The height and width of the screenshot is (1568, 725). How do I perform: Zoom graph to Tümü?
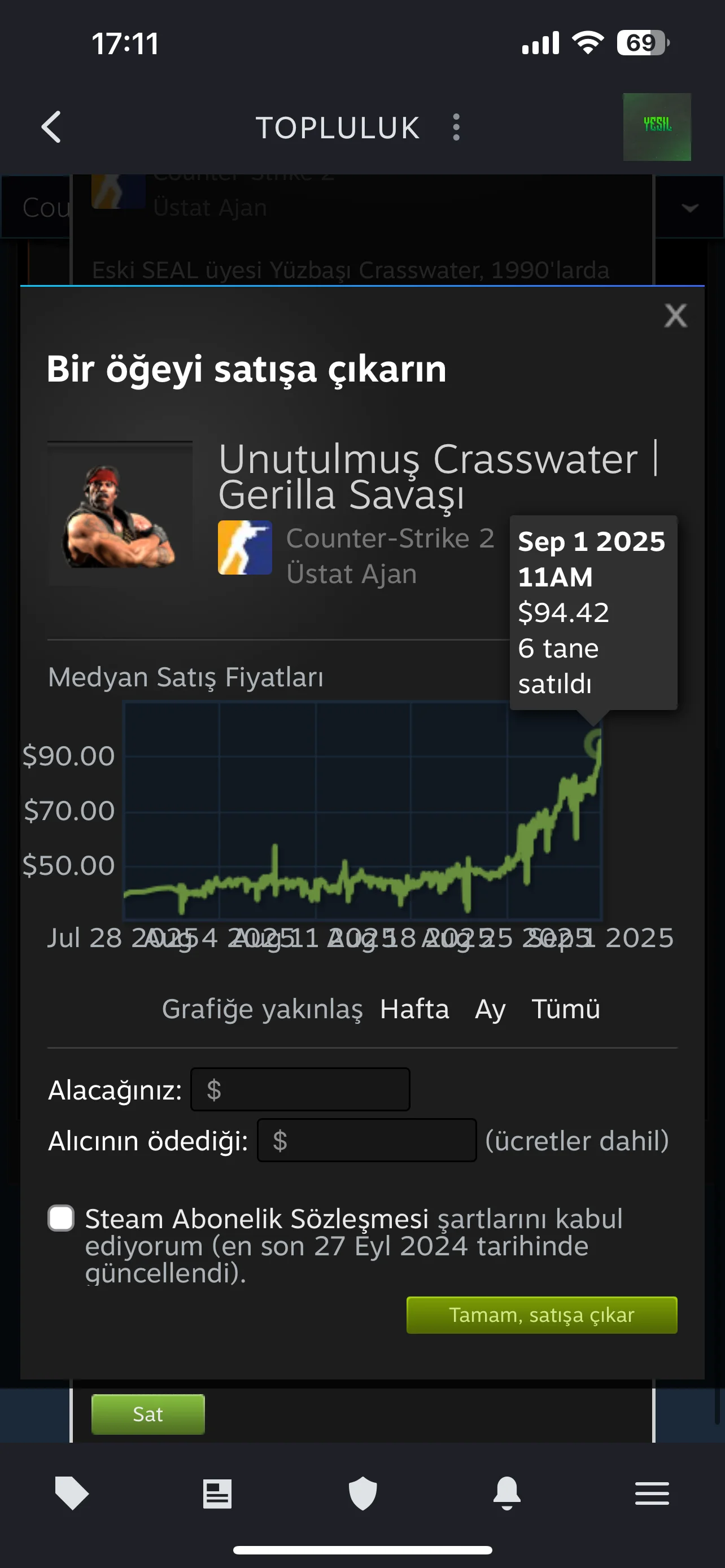tap(566, 1009)
